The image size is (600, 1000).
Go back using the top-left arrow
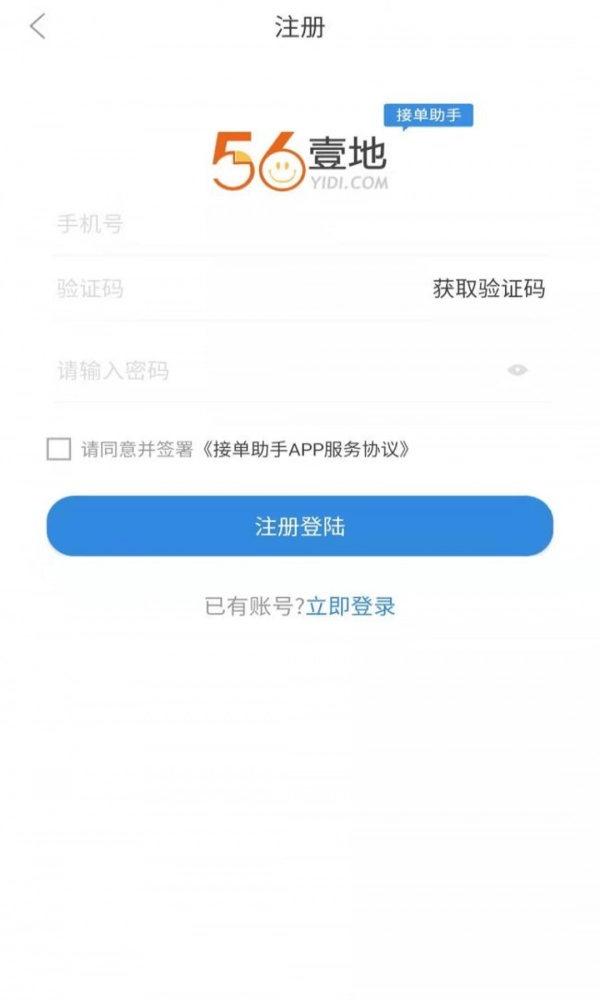pyautogui.click(x=38, y=27)
